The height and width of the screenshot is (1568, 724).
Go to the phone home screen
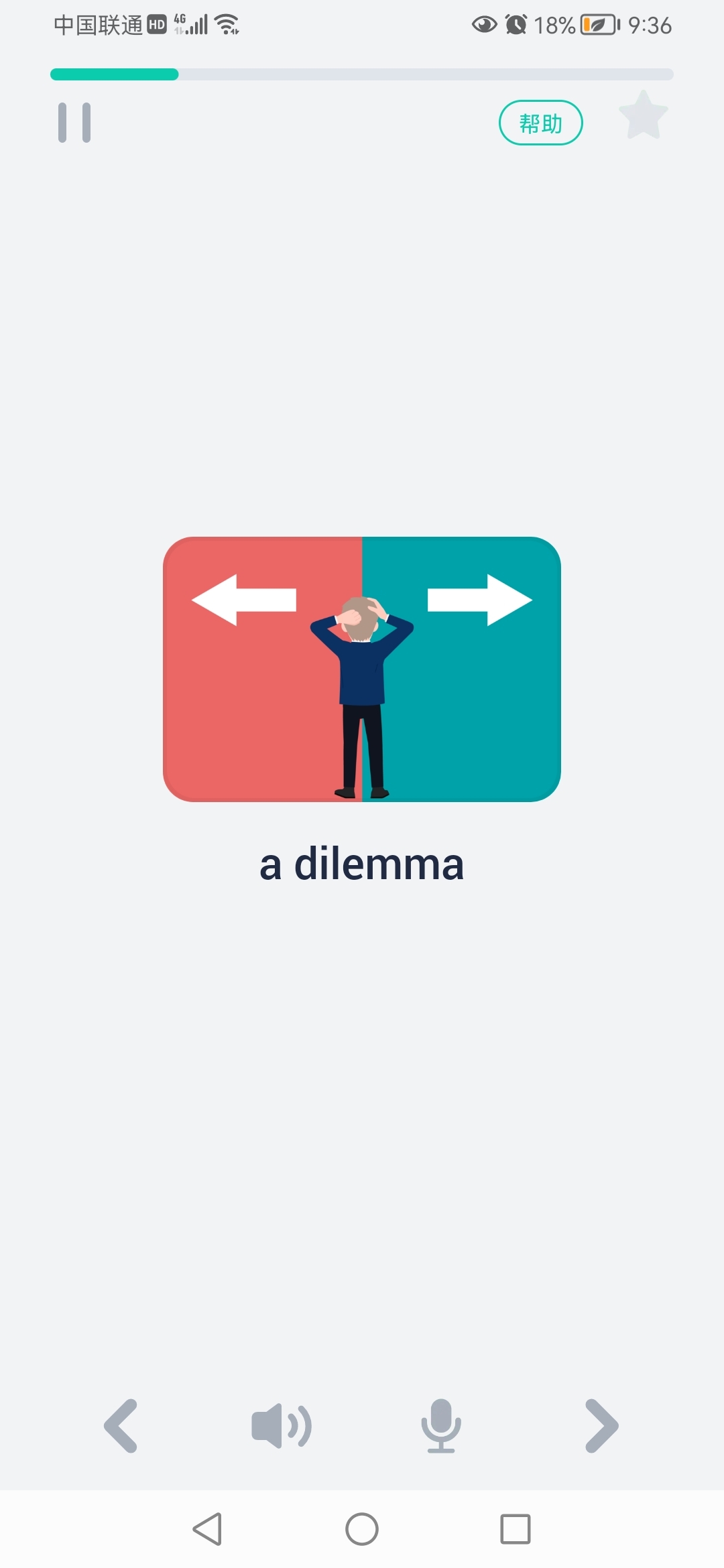[362, 1529]
